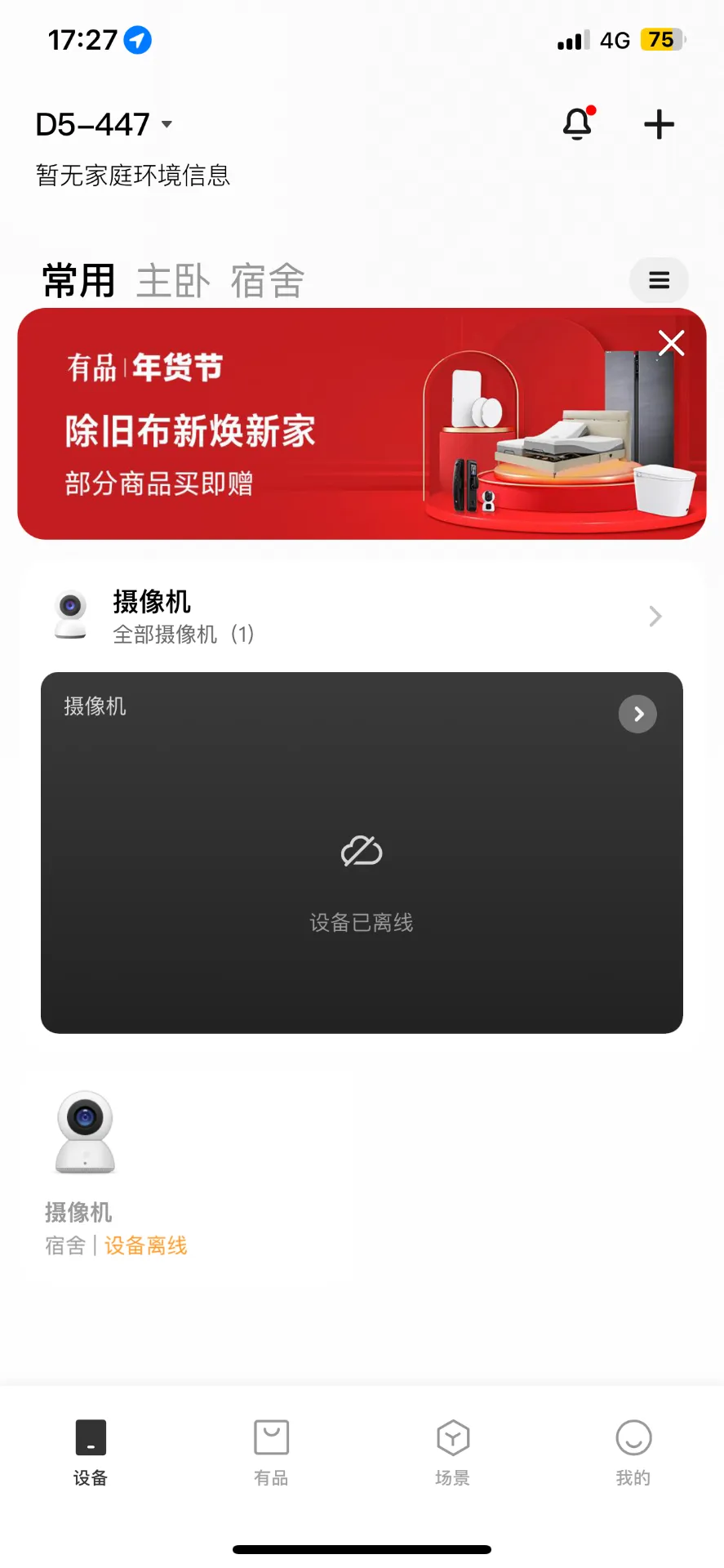
Task: Open the 全部摄像机 (1) row
Action: pyautogui.click(x=362, y=617)
